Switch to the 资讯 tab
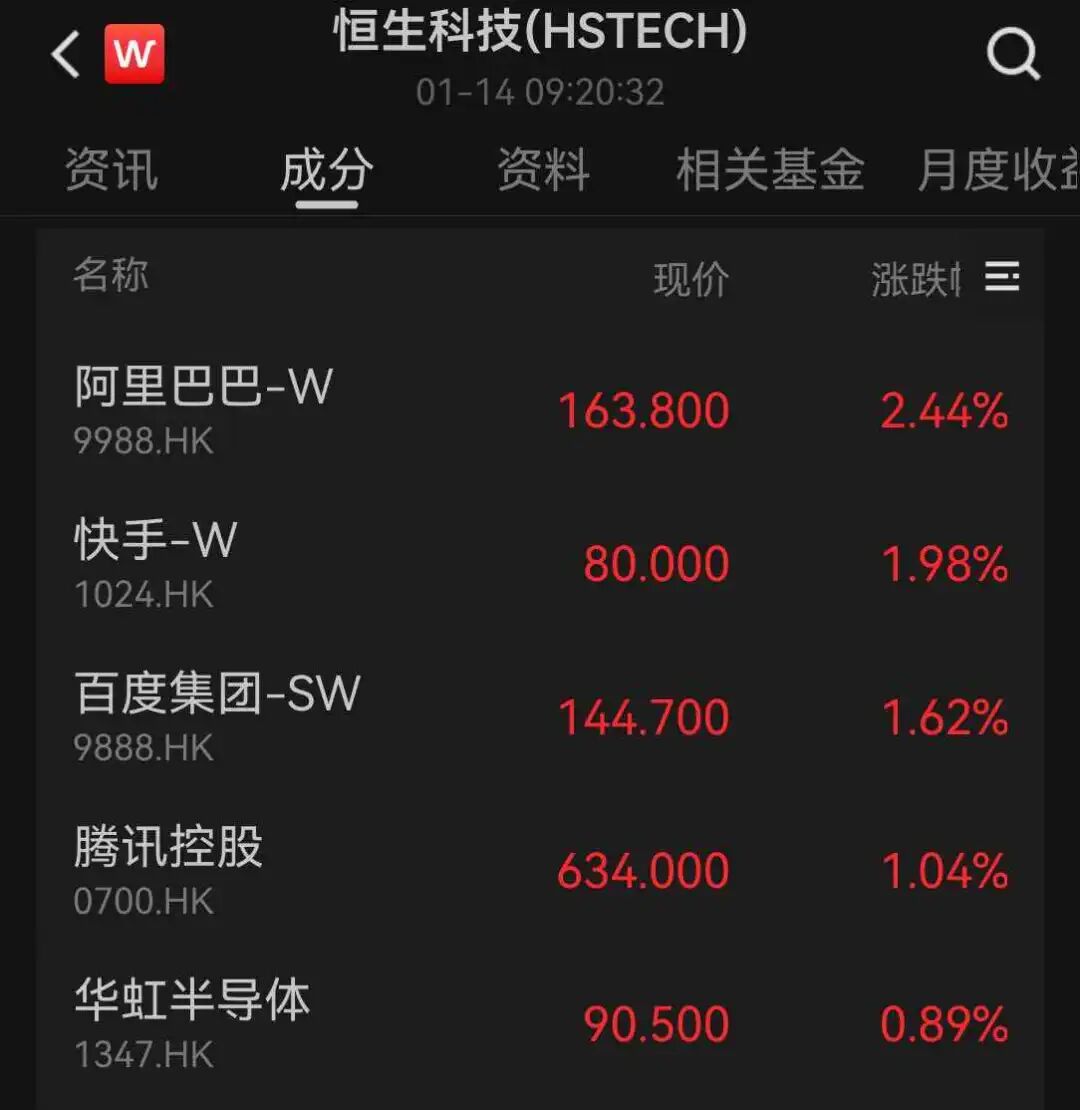This screenshot has width=1080, height=1110. (x=111, y=170)
